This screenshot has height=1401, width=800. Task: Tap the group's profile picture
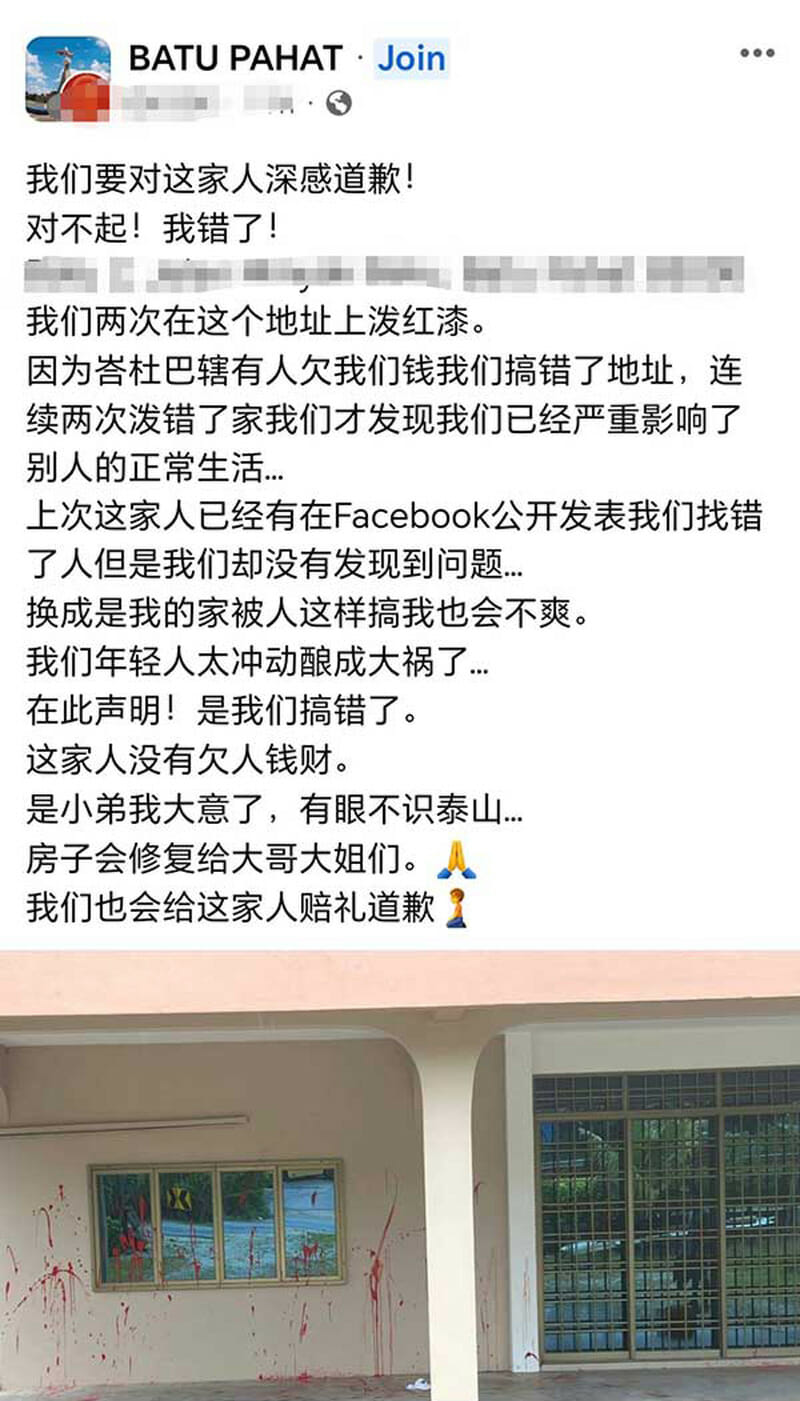point(68,78)
